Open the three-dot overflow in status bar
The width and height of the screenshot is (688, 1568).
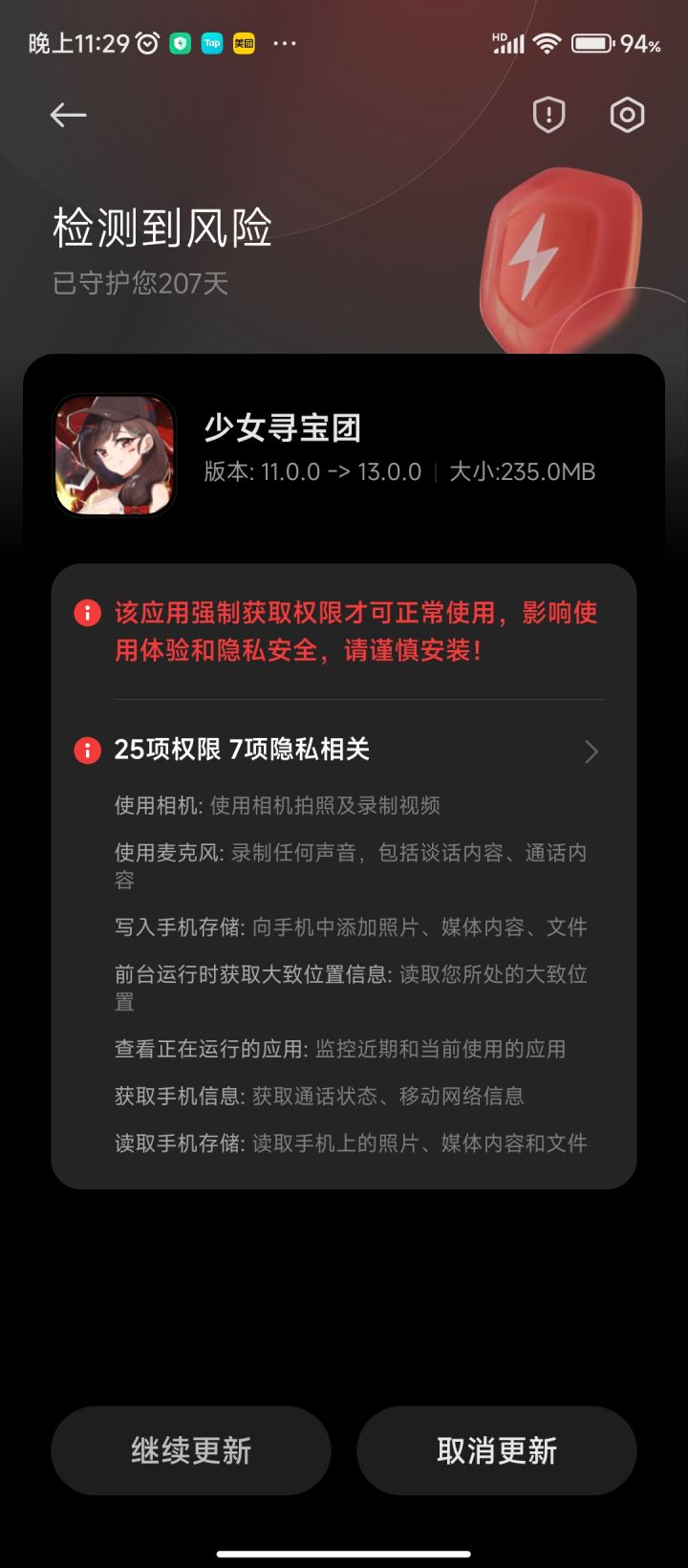click(284, 43)
